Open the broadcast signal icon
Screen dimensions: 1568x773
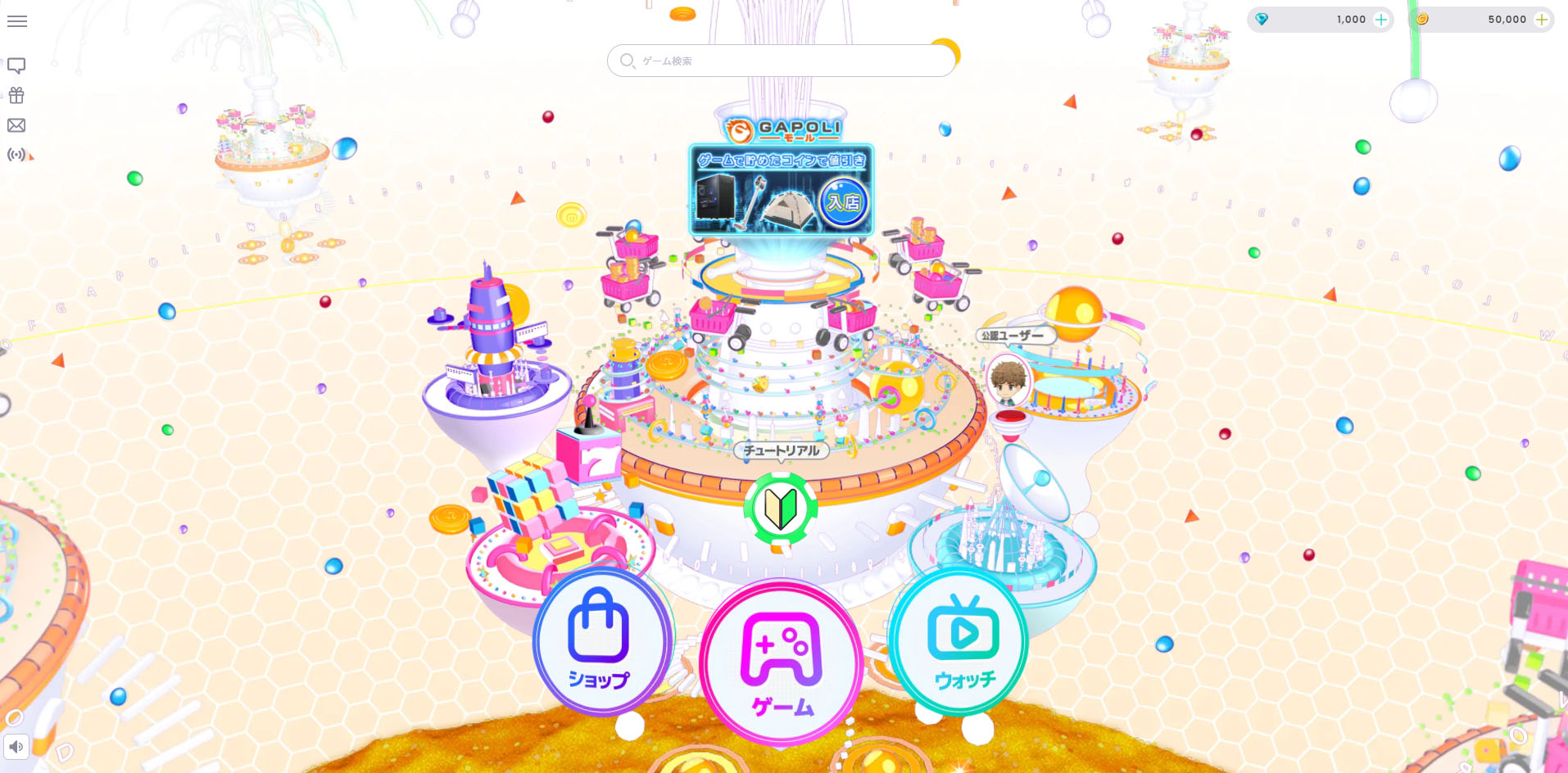click(17, 155)
